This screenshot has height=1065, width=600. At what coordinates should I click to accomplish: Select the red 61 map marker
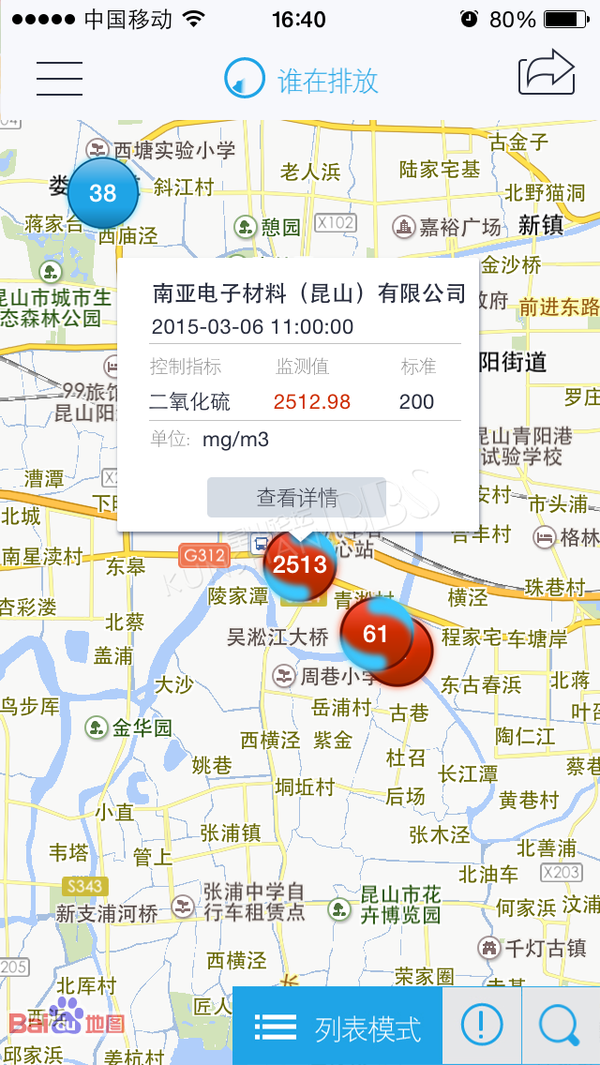point(376,634)
